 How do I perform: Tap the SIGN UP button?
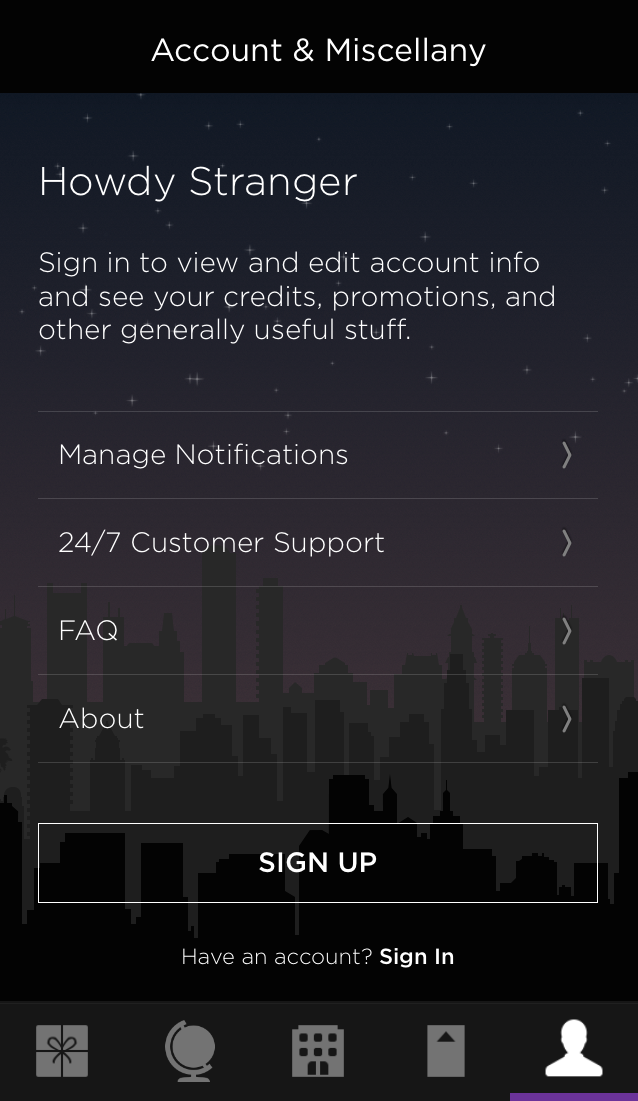click(x=317, y=863)
